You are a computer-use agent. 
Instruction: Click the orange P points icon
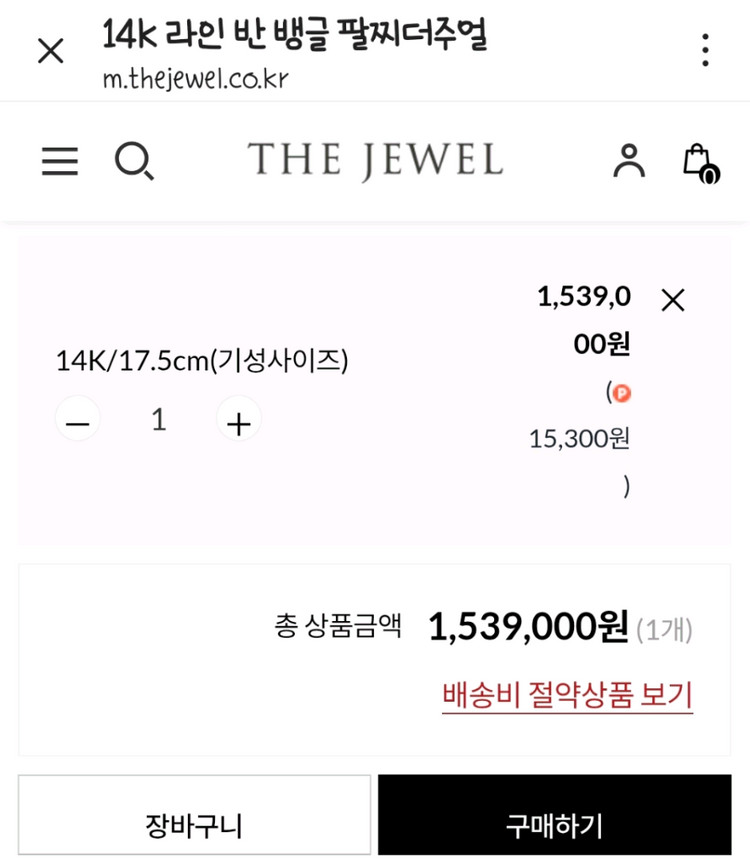pos(620,394)
